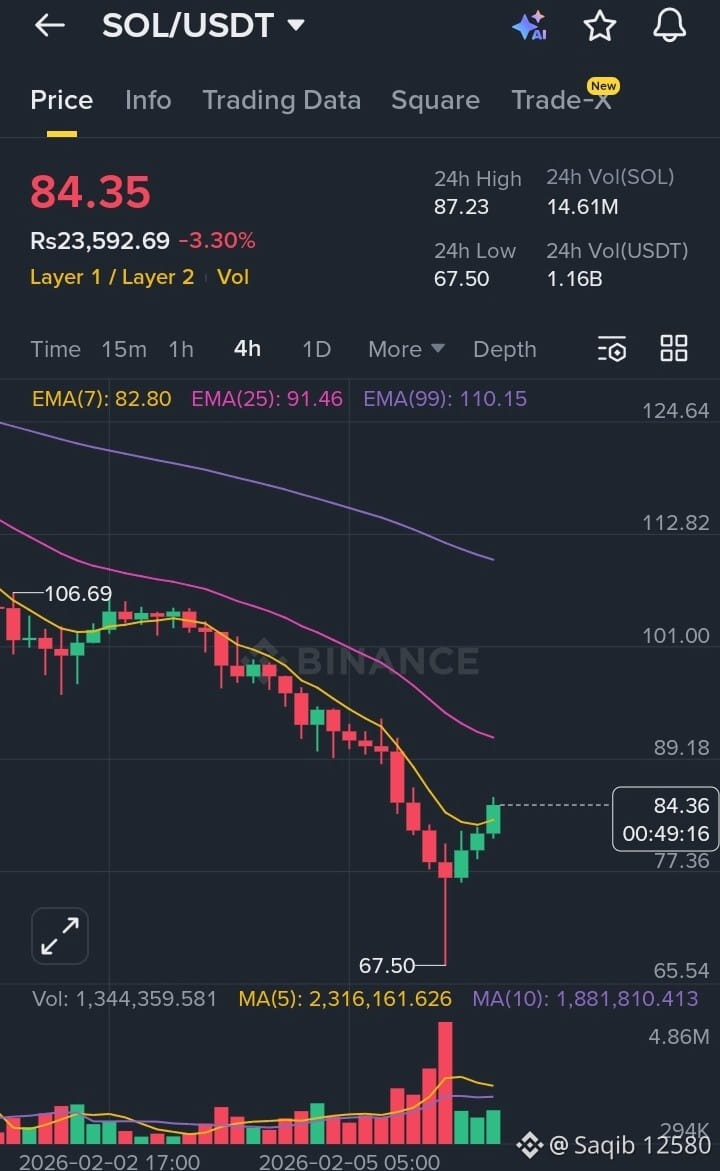Switch to the Info tab
720x1171 pixels.
coord(148,100)
